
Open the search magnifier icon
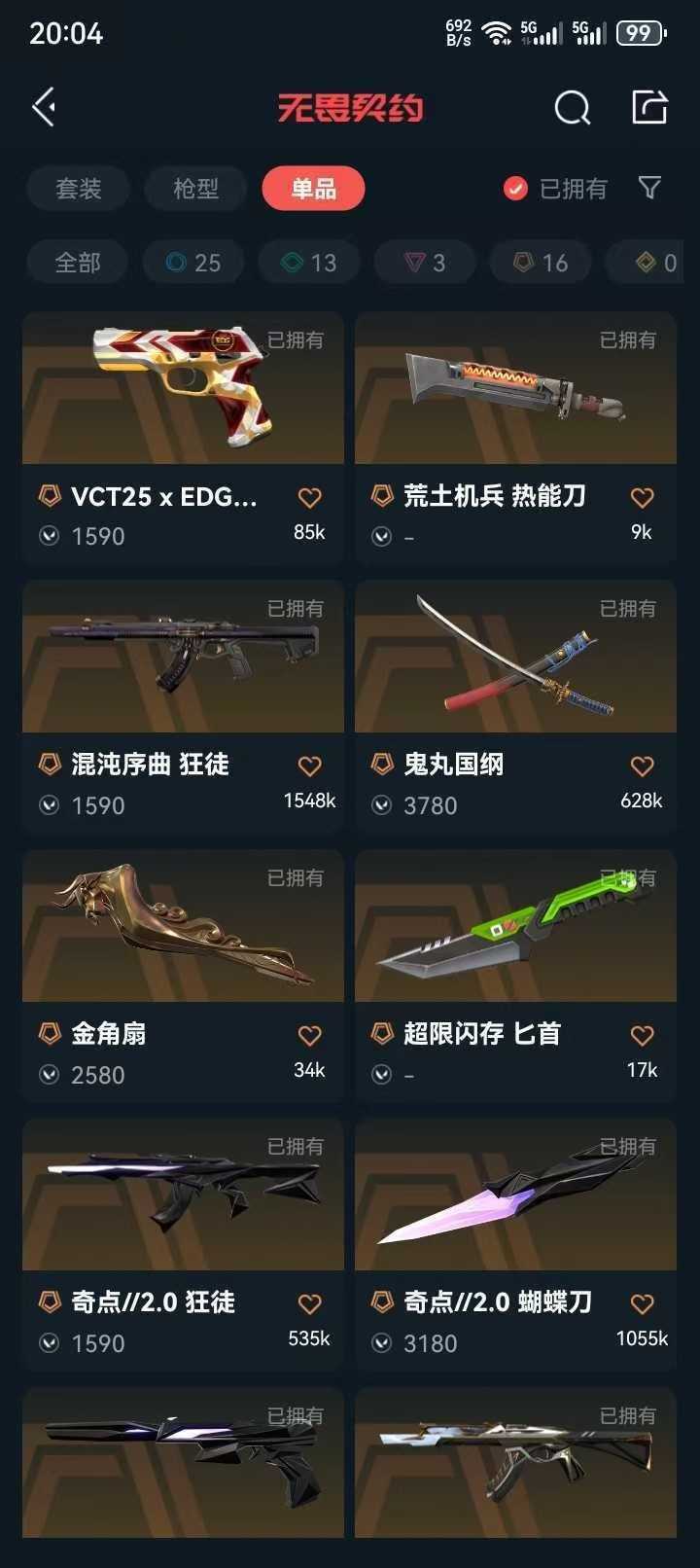coord(572,107)
